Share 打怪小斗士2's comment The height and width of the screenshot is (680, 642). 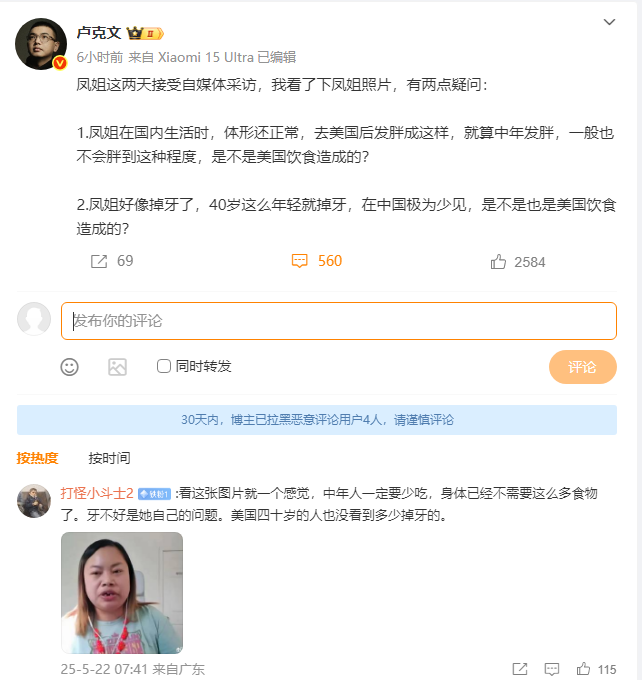pos(520,669)
